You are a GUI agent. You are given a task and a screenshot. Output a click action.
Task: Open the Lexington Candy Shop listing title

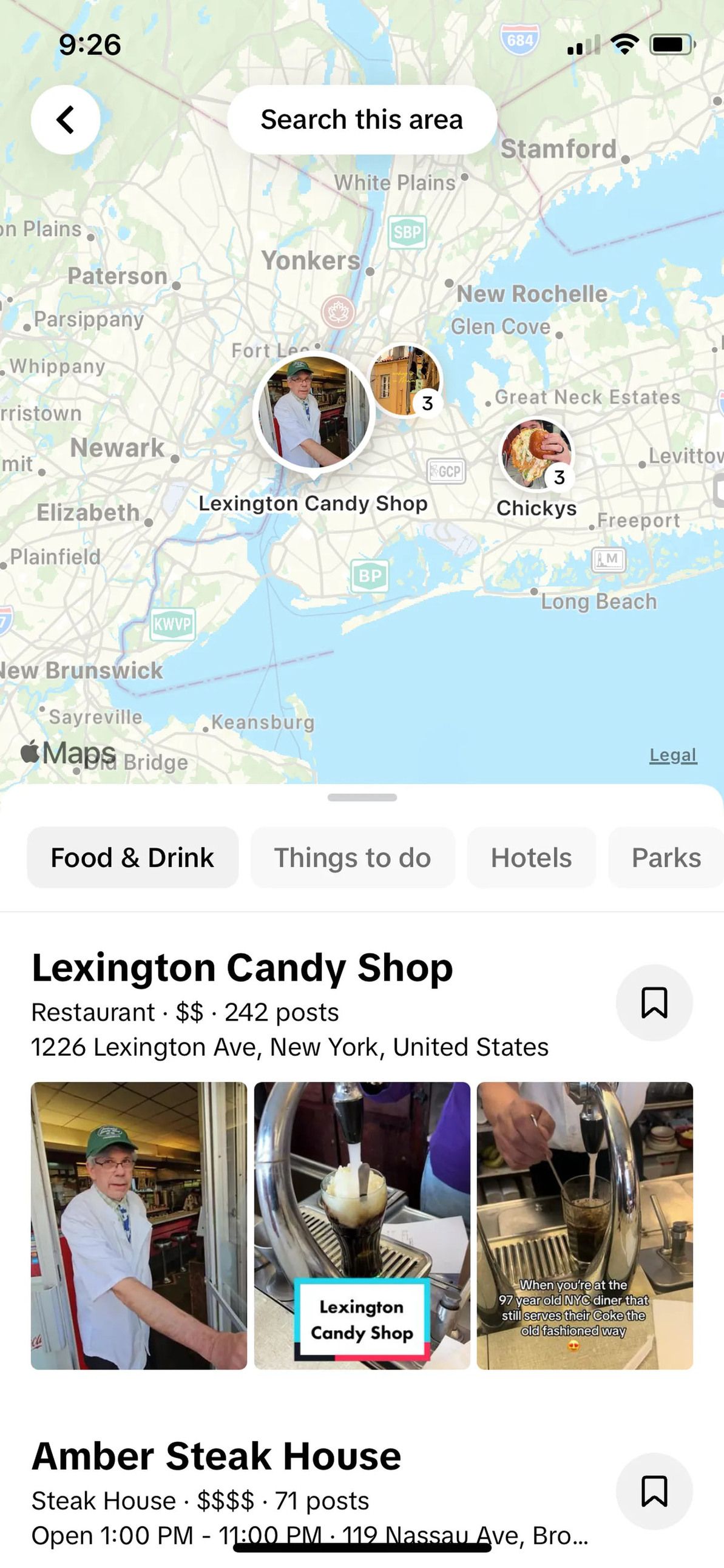tap(242, 968)
